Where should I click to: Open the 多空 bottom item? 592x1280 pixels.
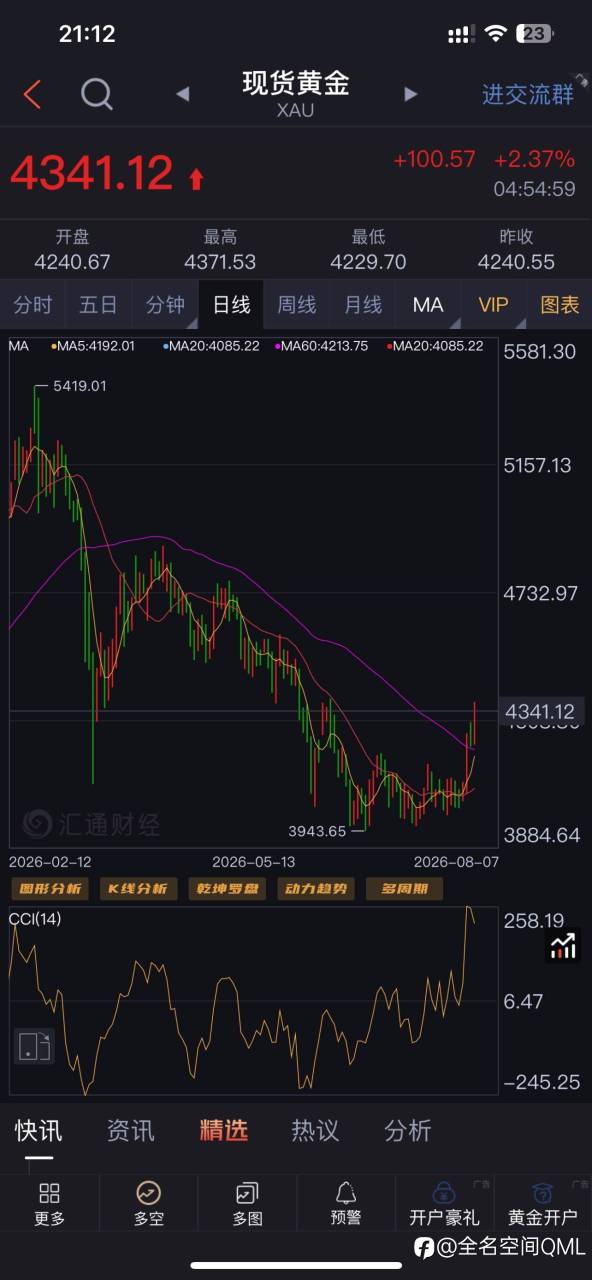tap(148, 1203)
